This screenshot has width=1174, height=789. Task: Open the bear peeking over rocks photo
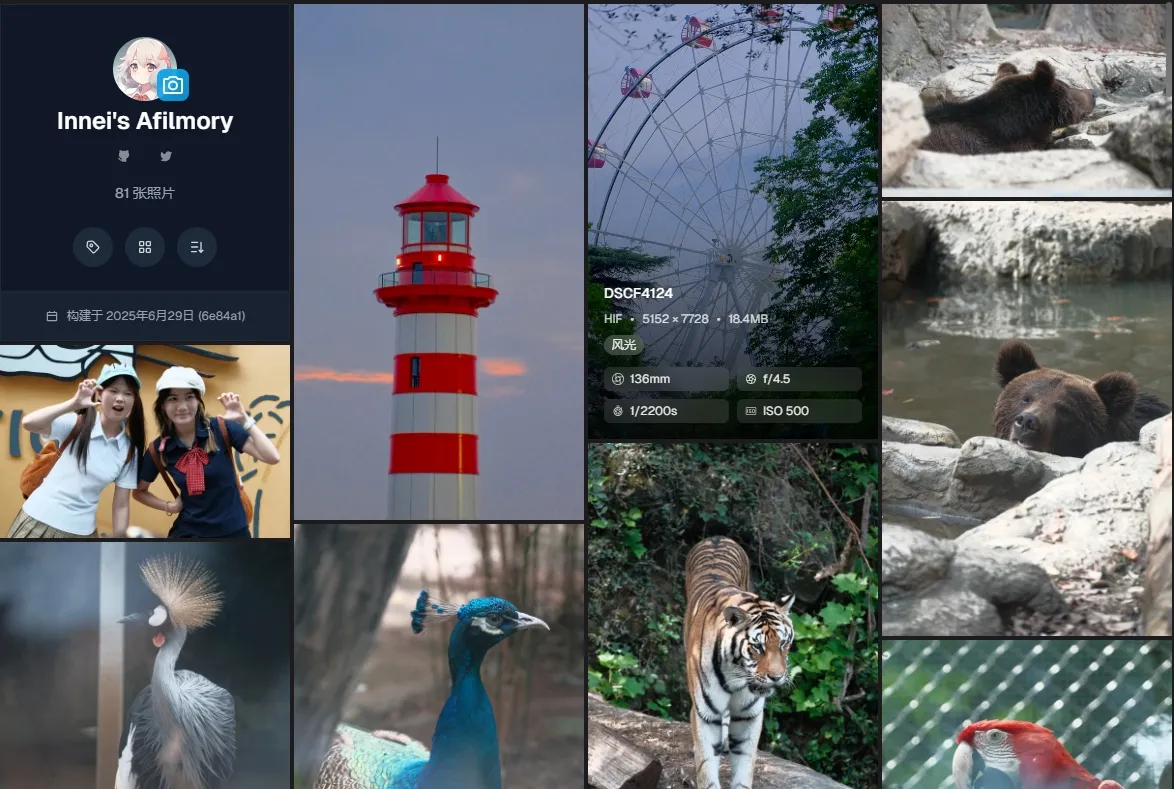click(x=1026, y=418)
